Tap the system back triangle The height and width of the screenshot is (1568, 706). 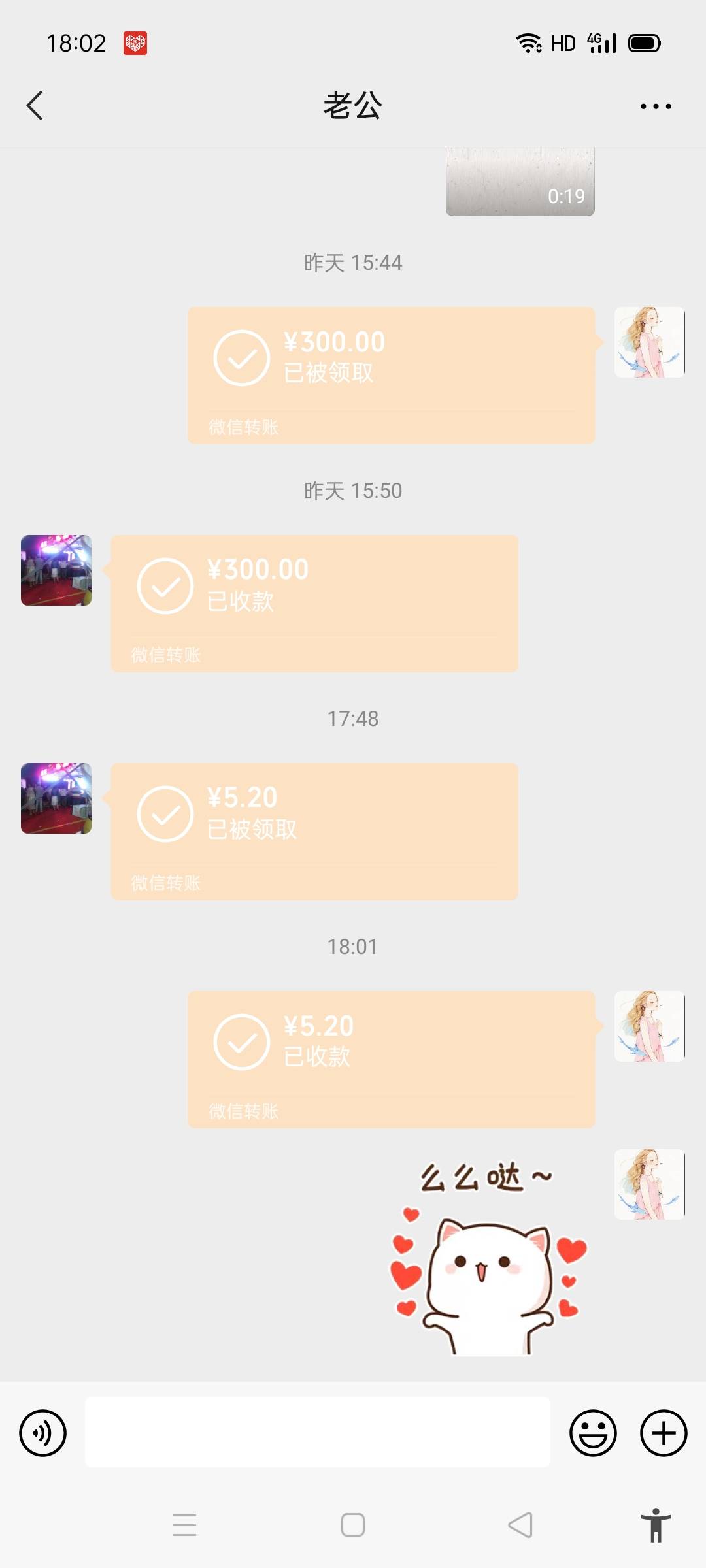520,1525
